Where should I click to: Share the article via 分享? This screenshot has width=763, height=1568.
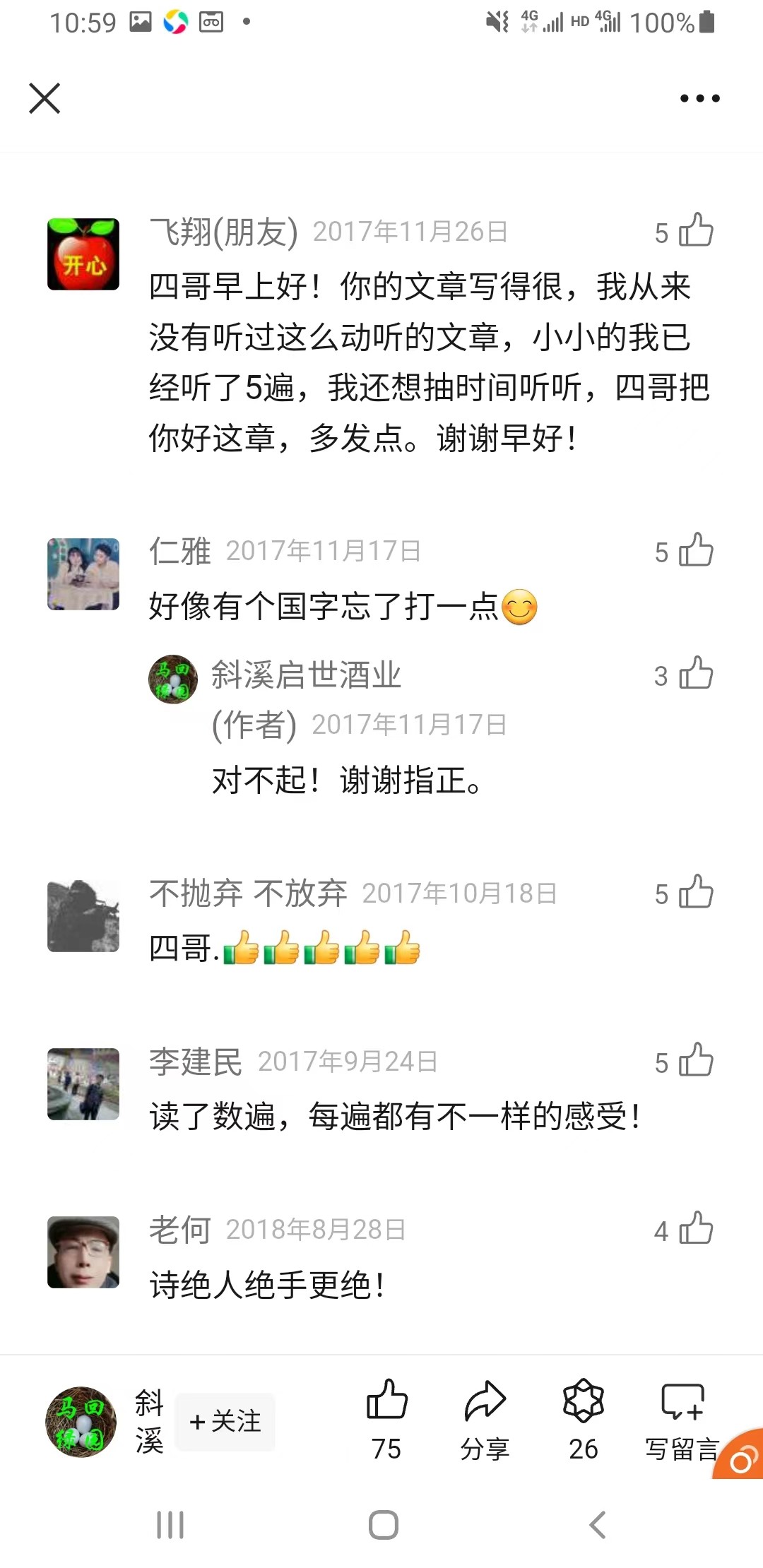click(x=485, y=1418)
